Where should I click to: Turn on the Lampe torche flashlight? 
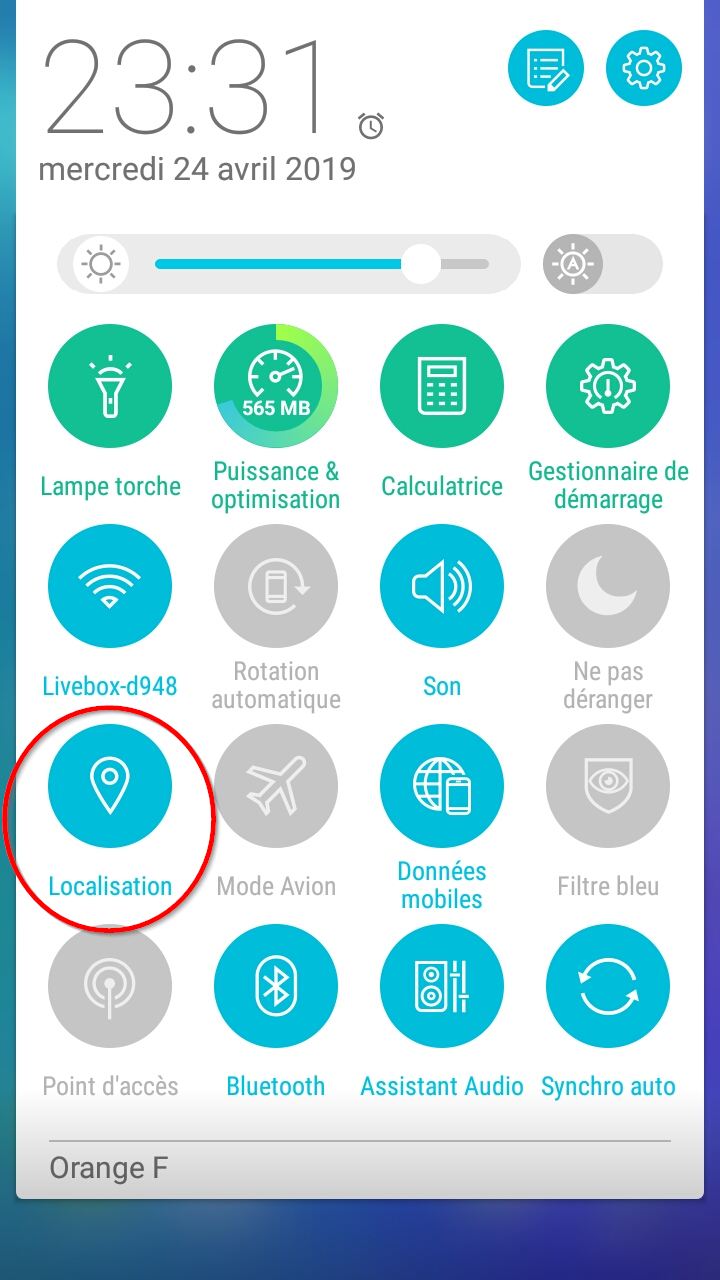110,386
